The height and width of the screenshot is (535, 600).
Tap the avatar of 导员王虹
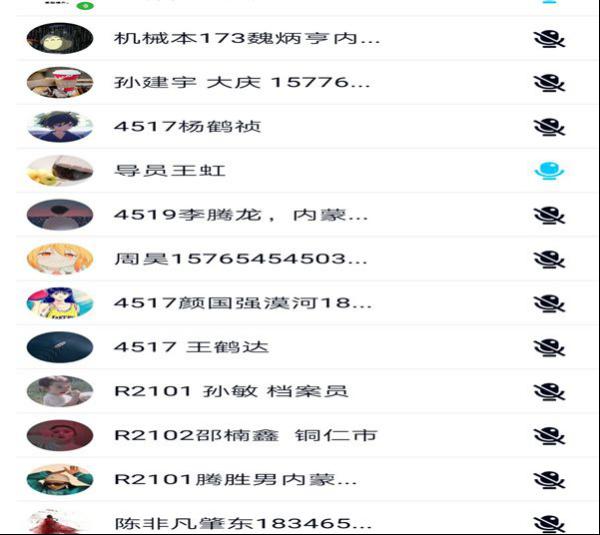point(60,171)
